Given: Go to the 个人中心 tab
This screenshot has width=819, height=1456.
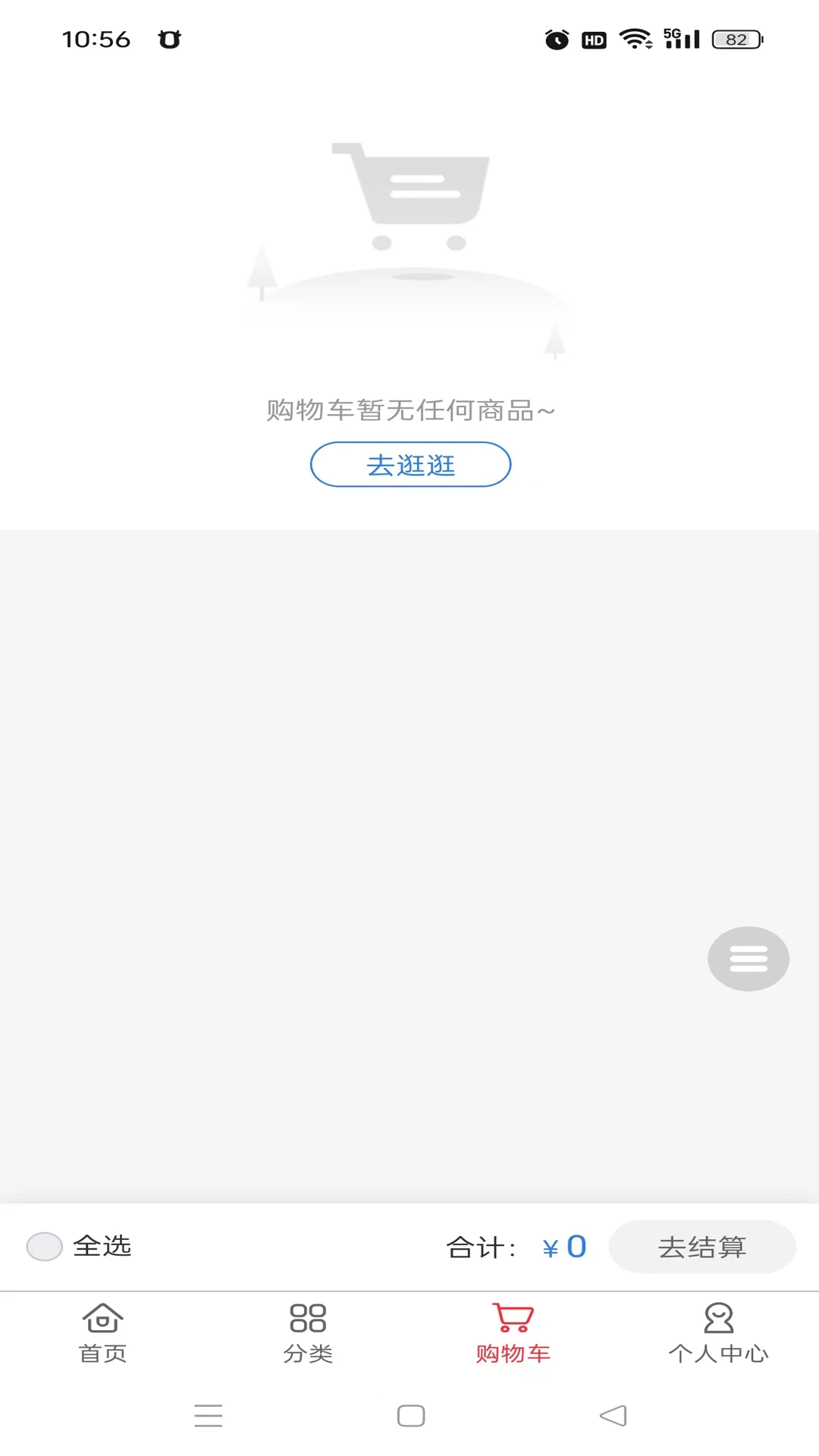Looking at the screenshot, I should tap(717, 1333).
